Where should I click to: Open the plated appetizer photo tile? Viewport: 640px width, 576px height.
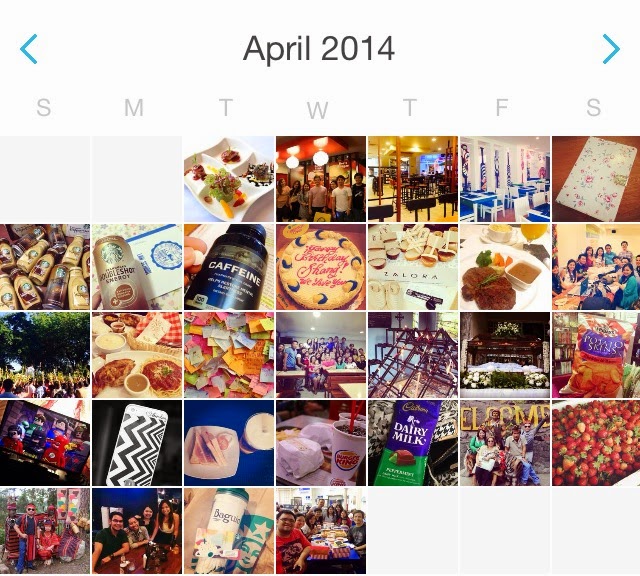(x=229, y=179)
